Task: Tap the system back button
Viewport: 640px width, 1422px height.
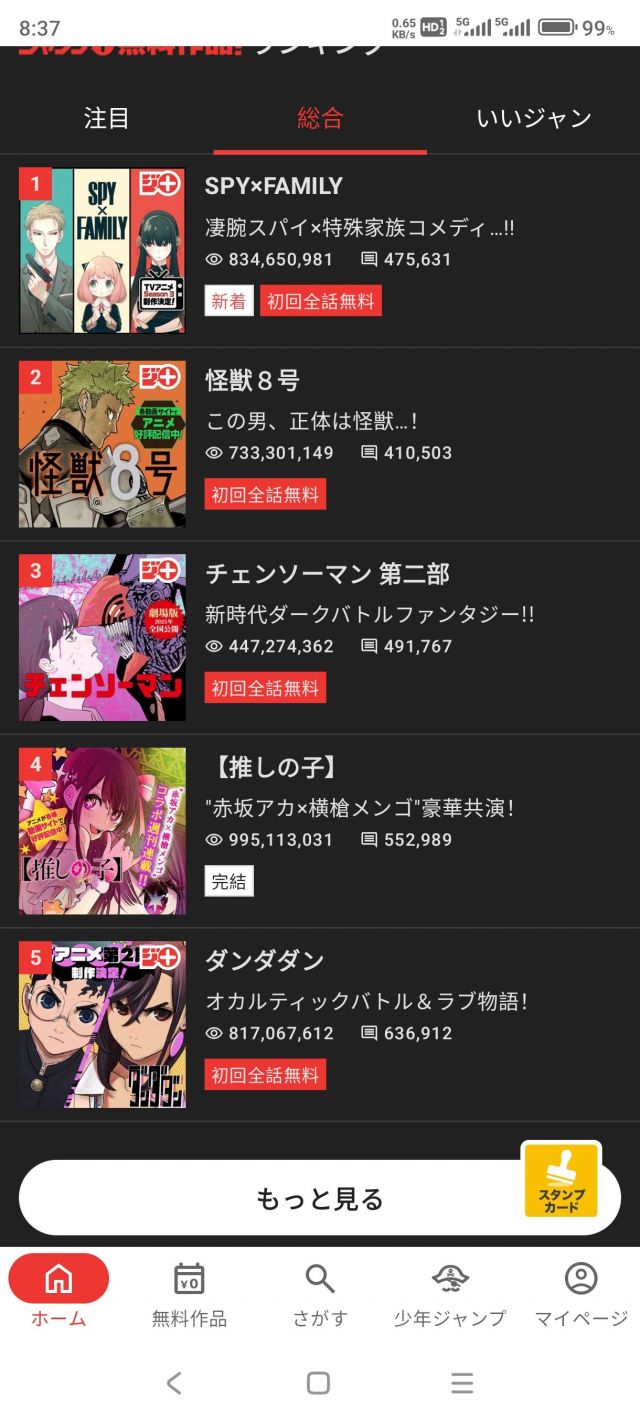Action: point(174,1383)
